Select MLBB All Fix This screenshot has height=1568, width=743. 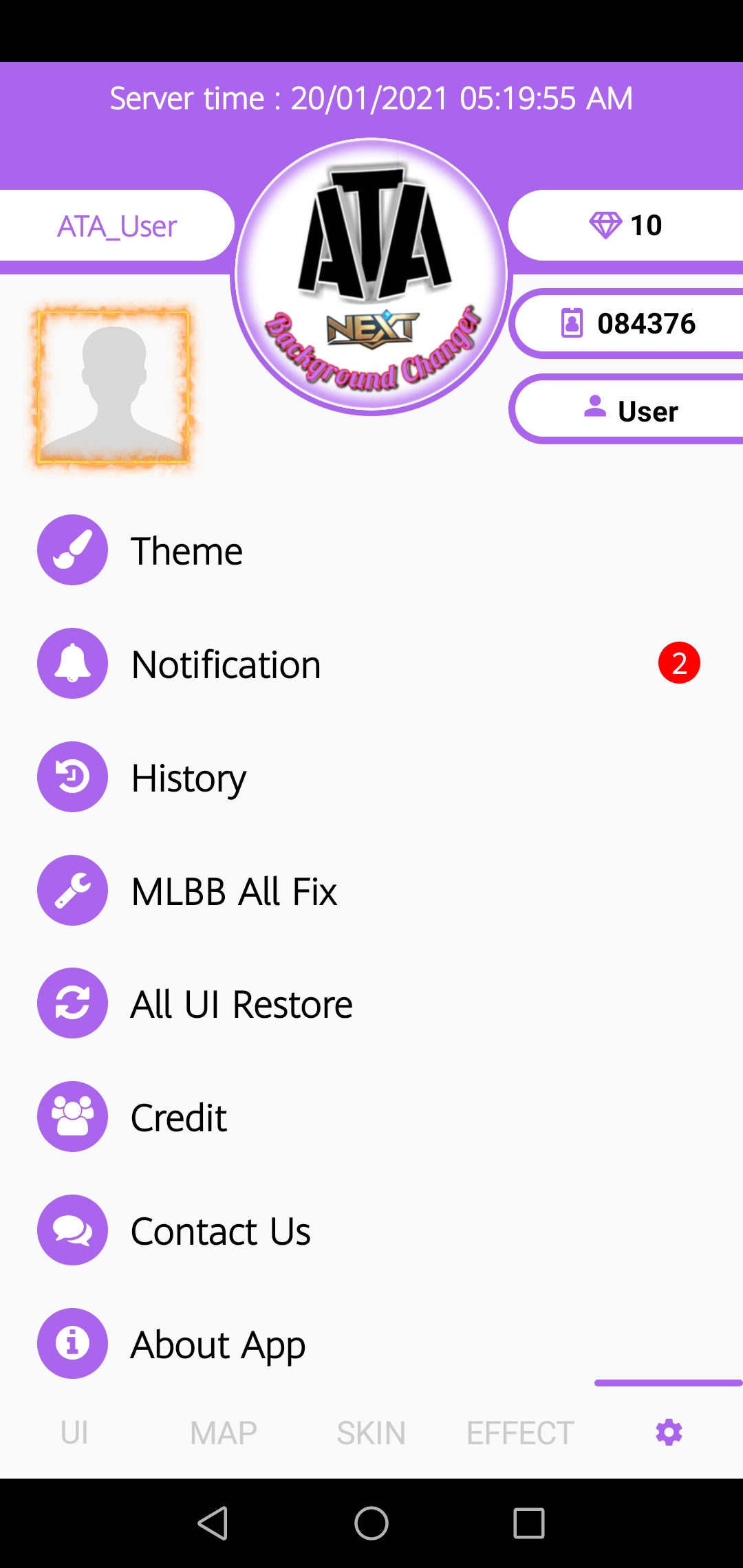233,891
